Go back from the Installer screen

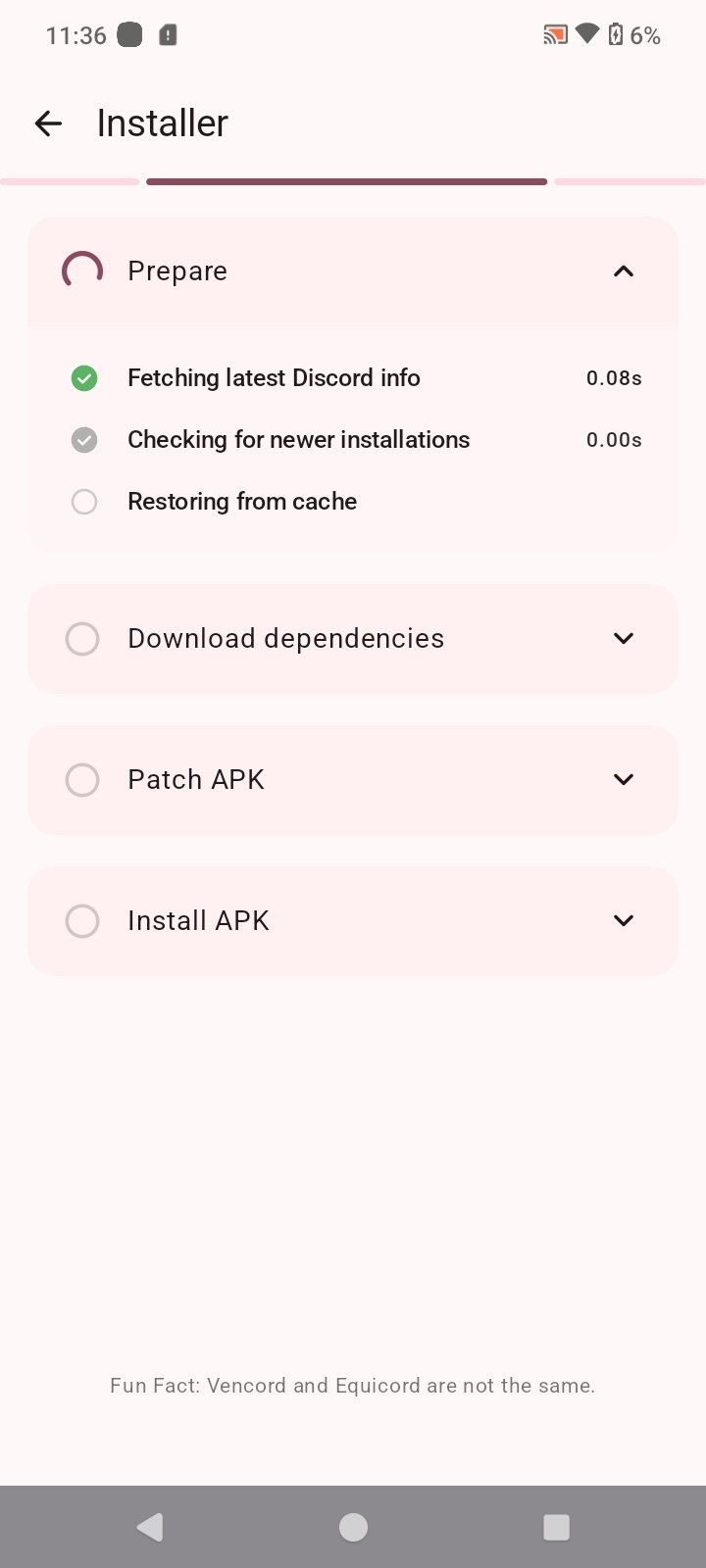tap(48, 123)
